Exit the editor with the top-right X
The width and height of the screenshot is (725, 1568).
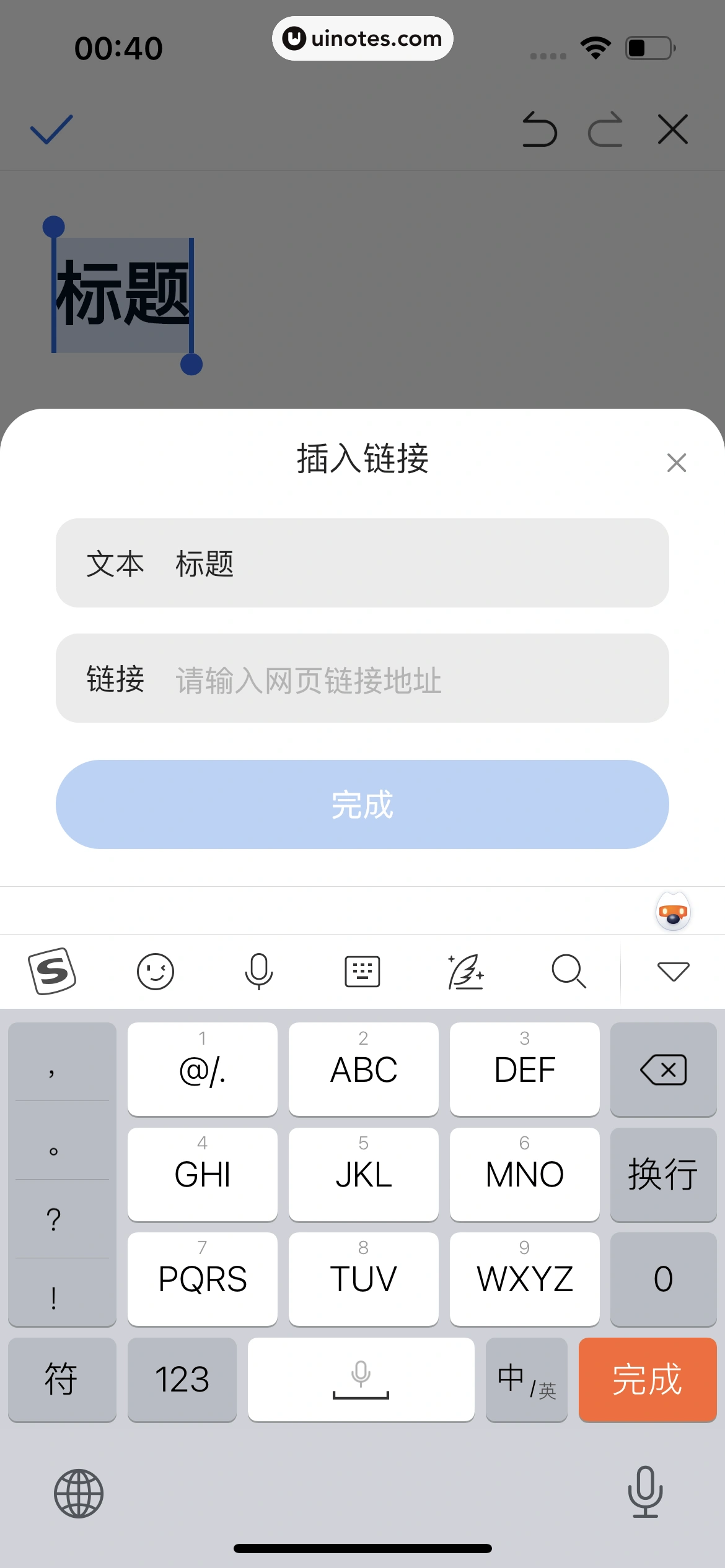(673, 130)
